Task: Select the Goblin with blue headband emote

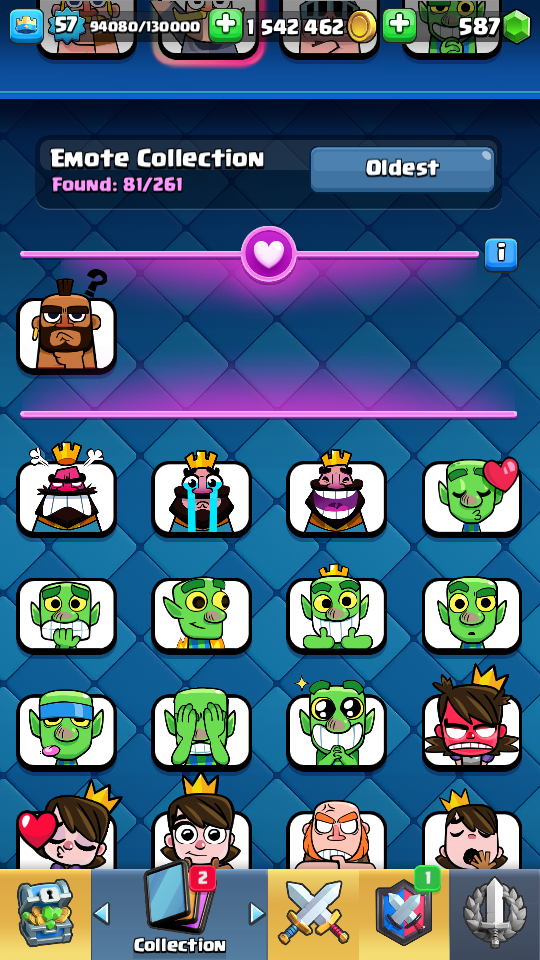Action: [x=66, y=730]
